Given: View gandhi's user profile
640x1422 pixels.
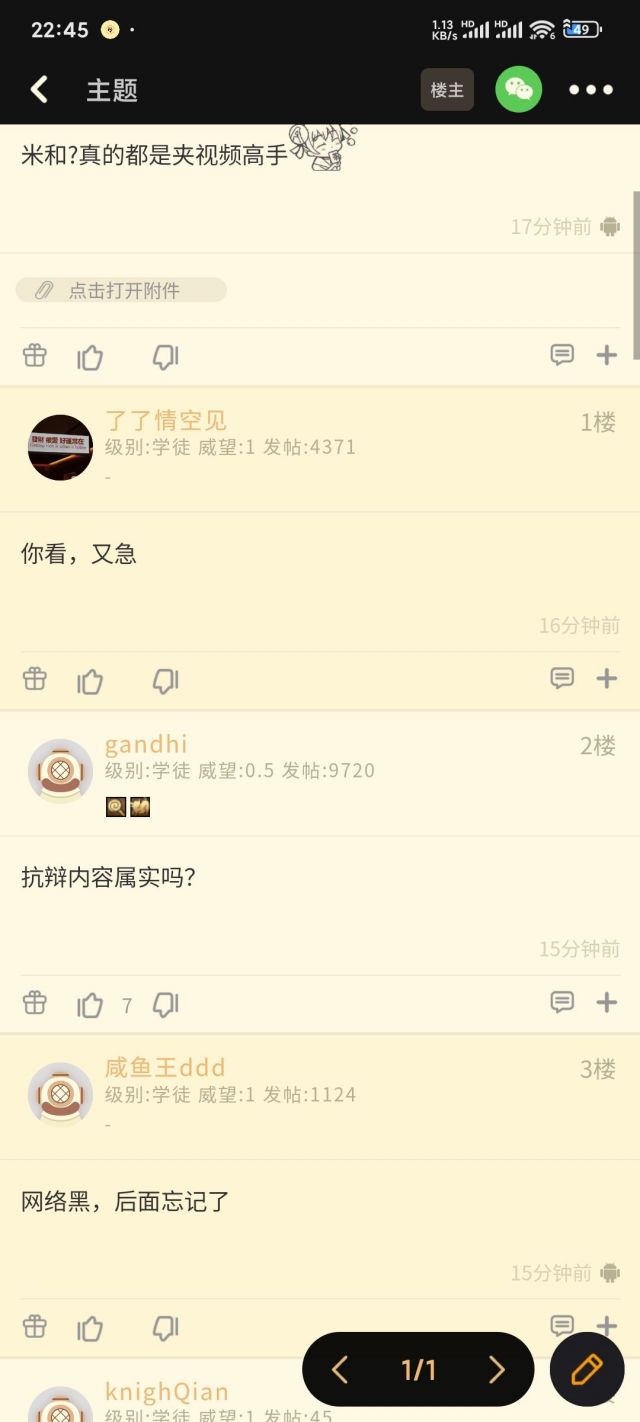Looking at the screenshot, I should click(60, 771).
